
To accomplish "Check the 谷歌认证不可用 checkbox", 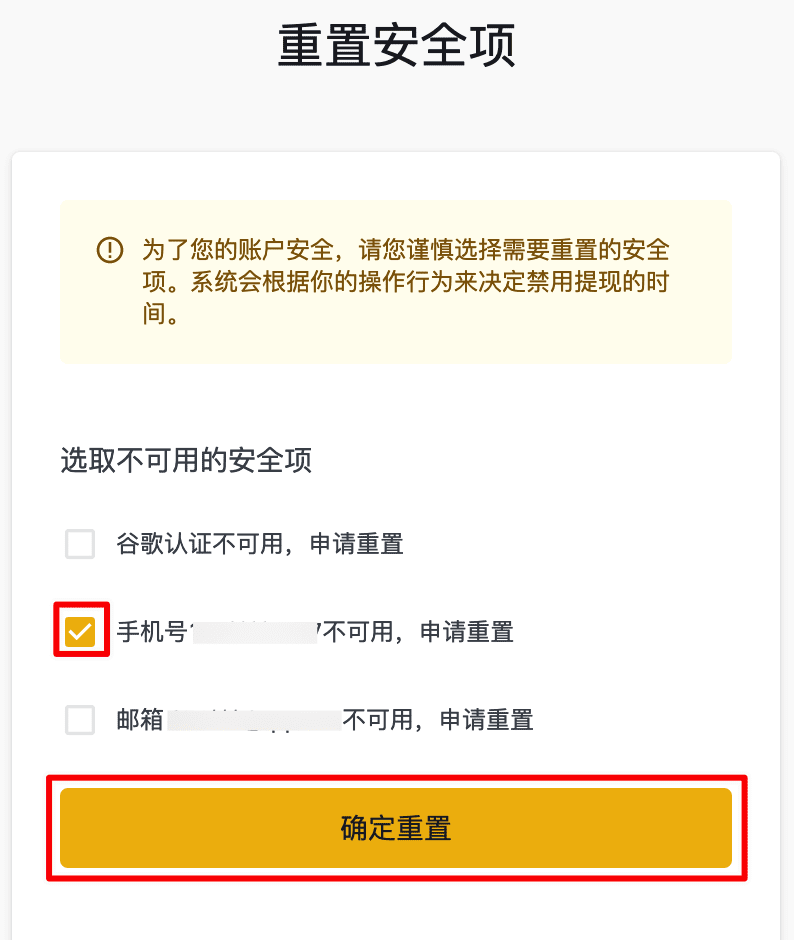I will pos(80,544).
